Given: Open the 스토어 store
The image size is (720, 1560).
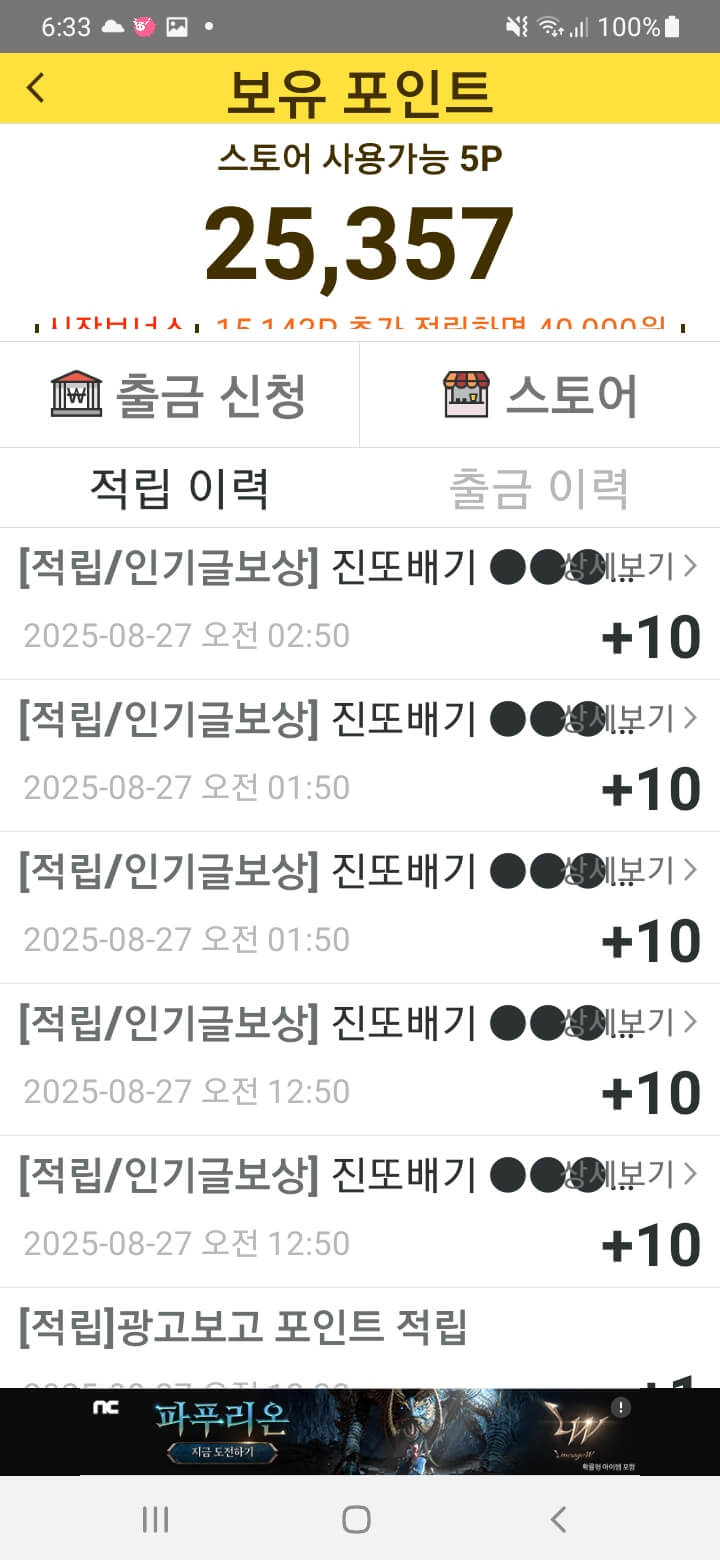Looking at the screenshot, I should [x=540, y=395].
